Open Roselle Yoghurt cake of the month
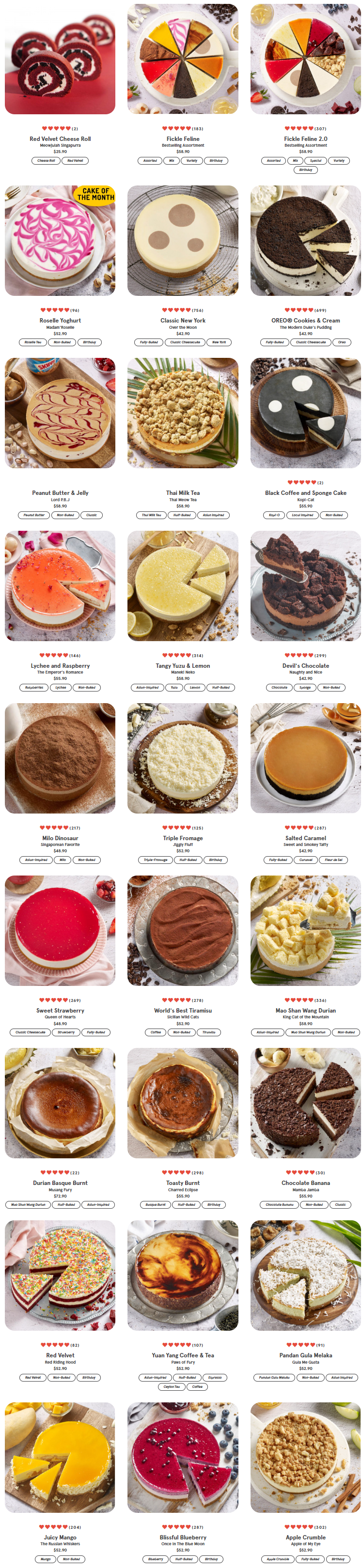The height and width of the screenshot is (1568, 362). 60,241
